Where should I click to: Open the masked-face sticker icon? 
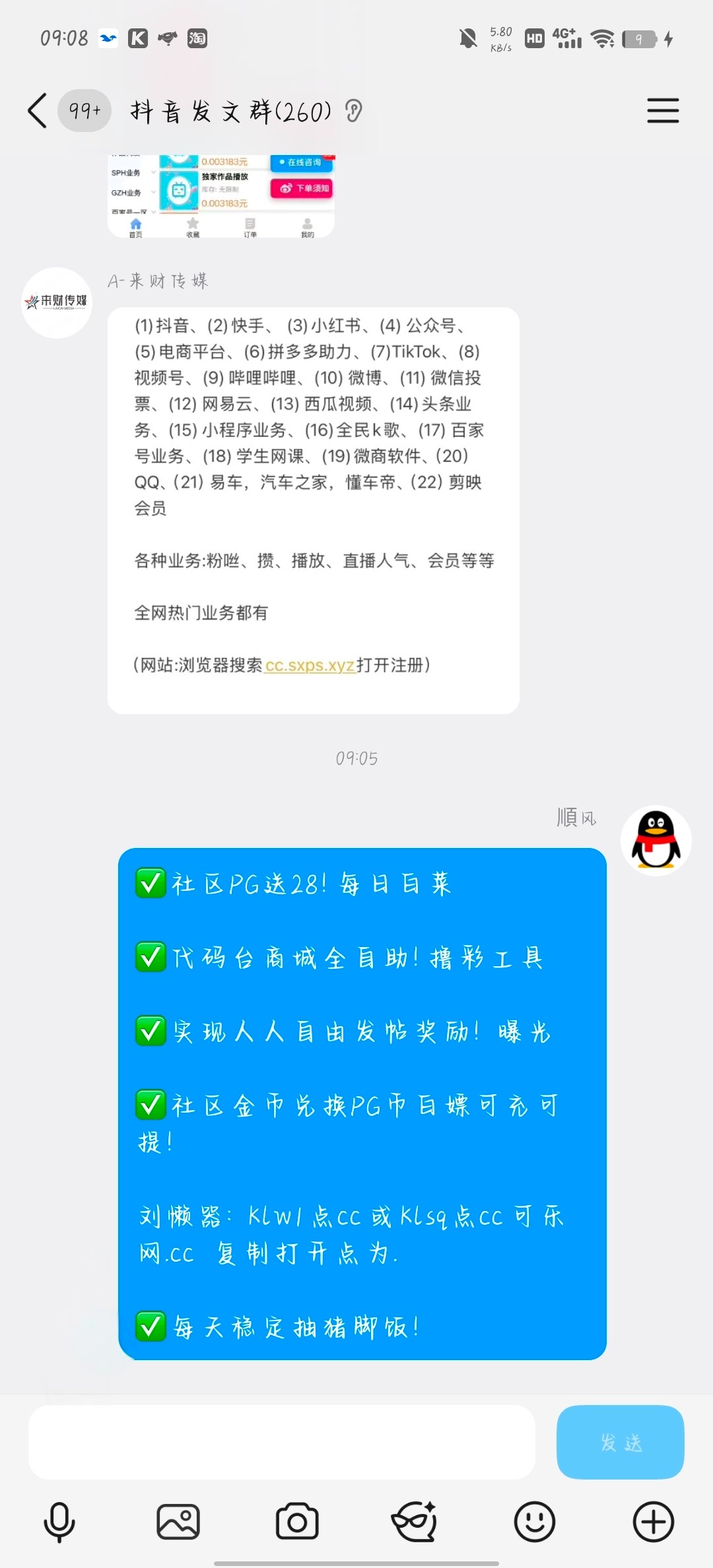415,1522
